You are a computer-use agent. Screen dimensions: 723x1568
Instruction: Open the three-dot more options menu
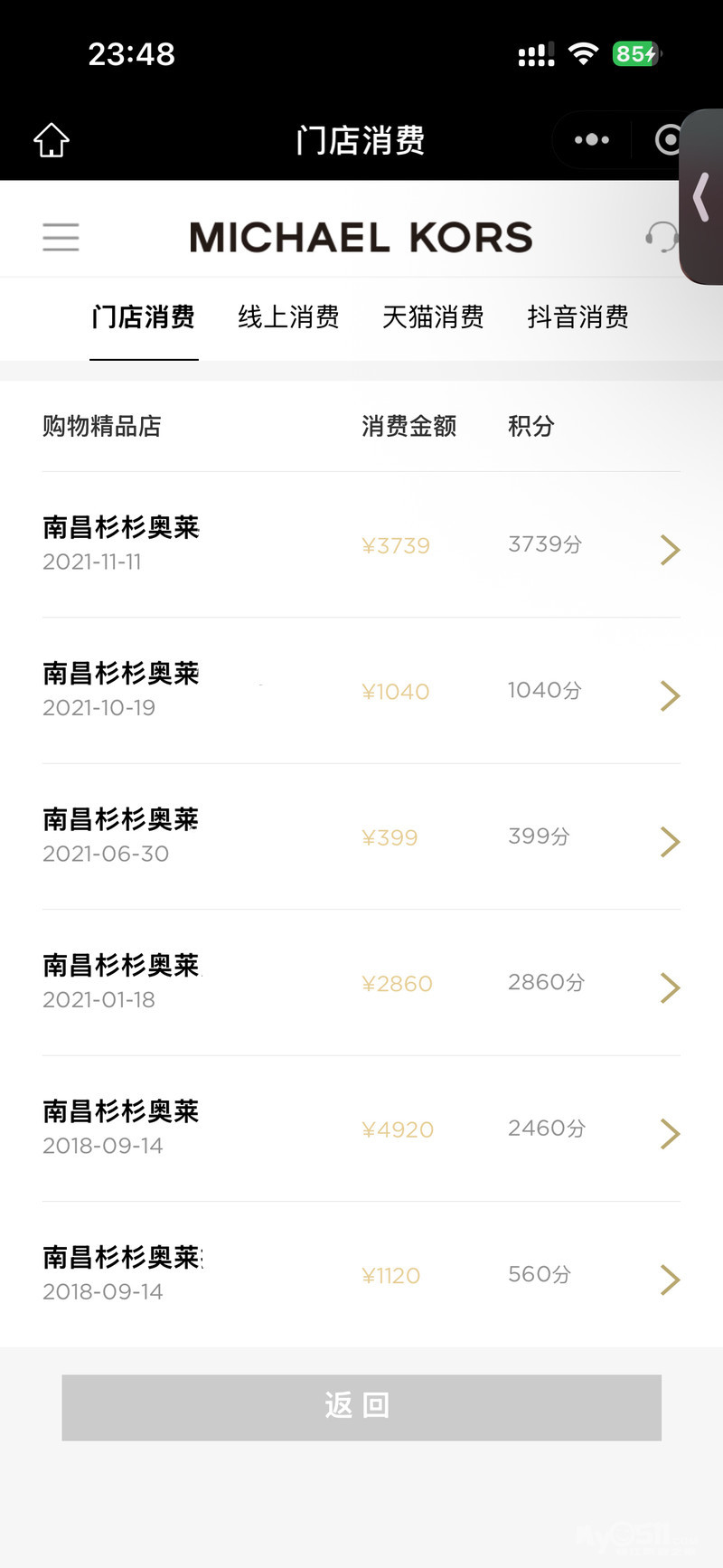592,140
